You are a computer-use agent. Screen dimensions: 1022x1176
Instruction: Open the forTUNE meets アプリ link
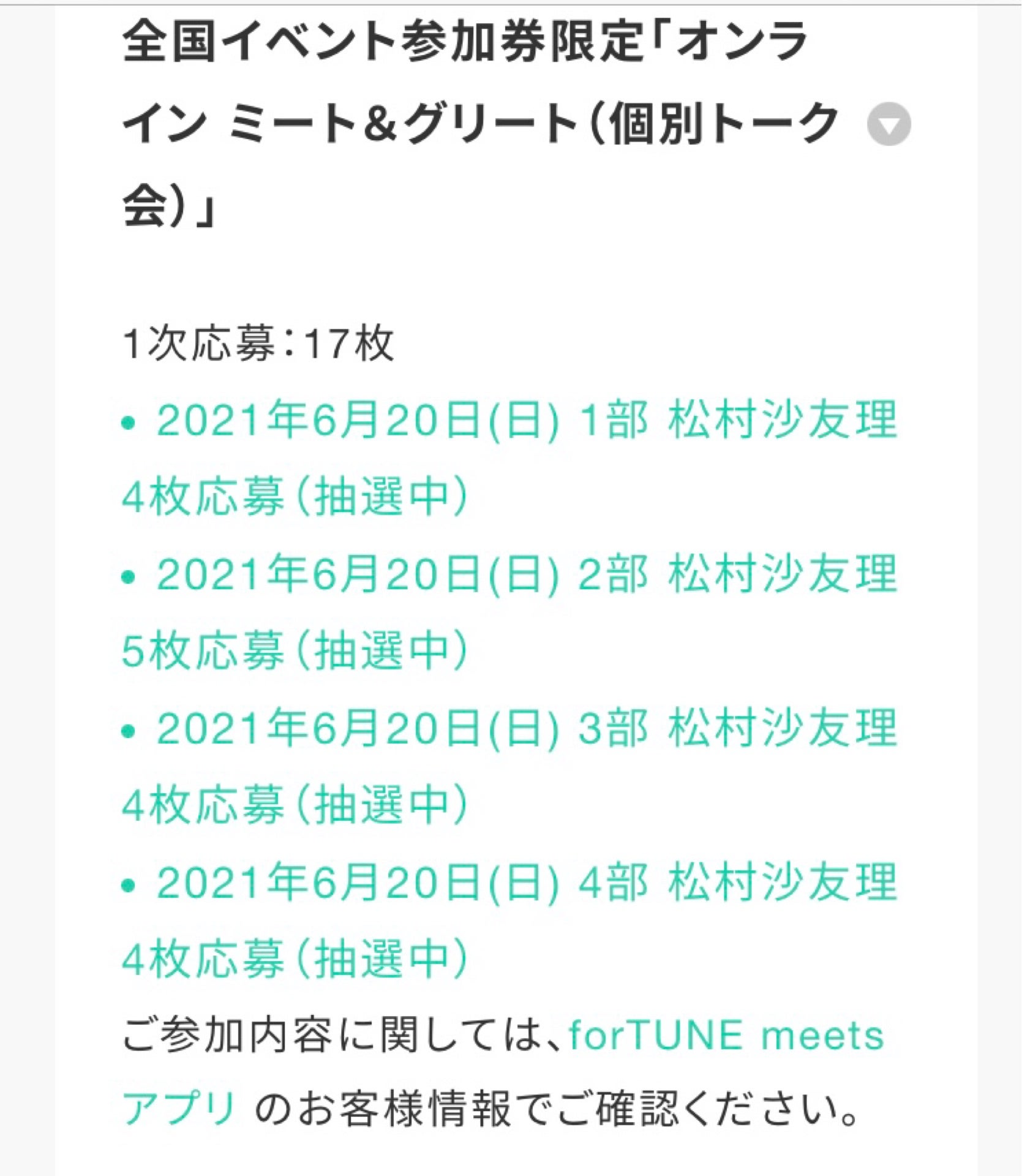(726, 1036)
